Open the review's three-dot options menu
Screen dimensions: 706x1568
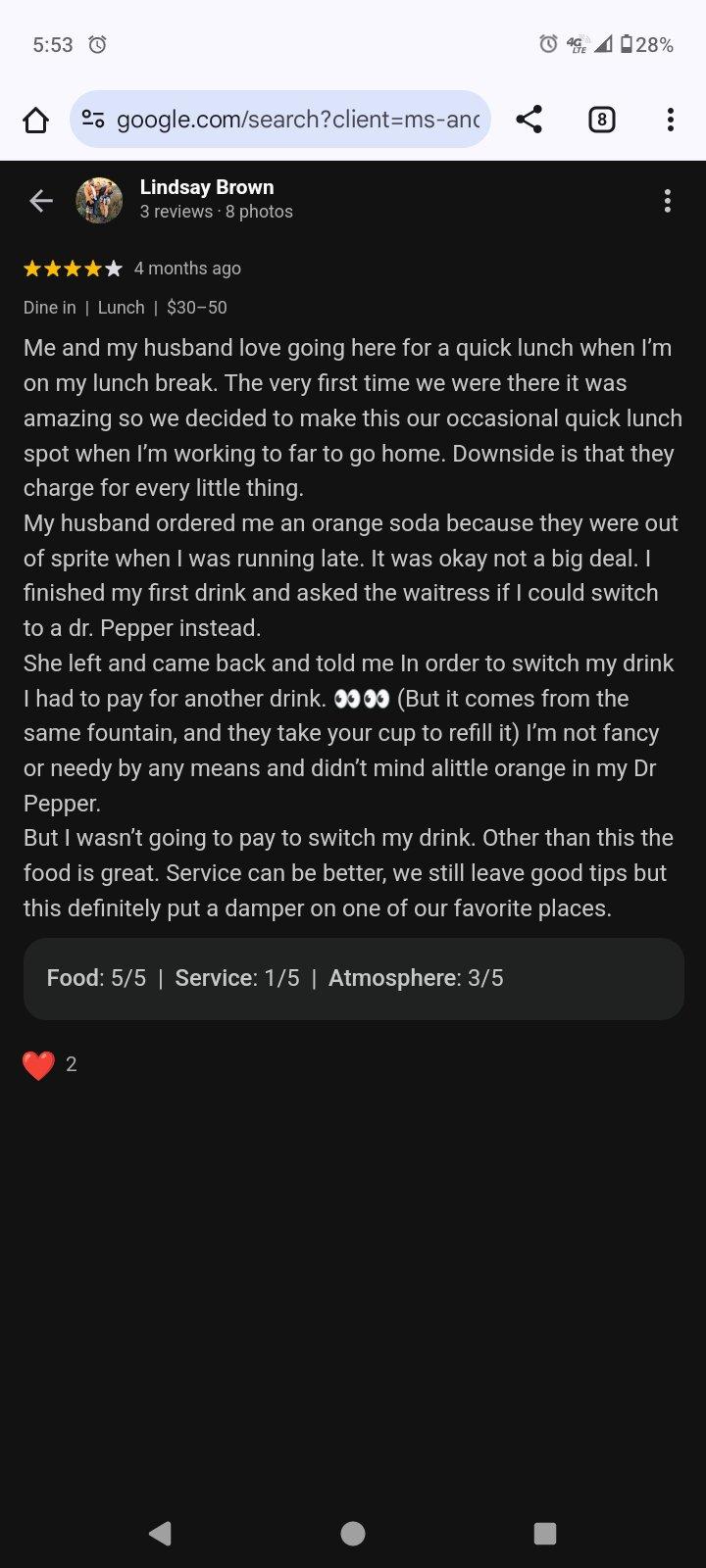(x=667, y=201)
